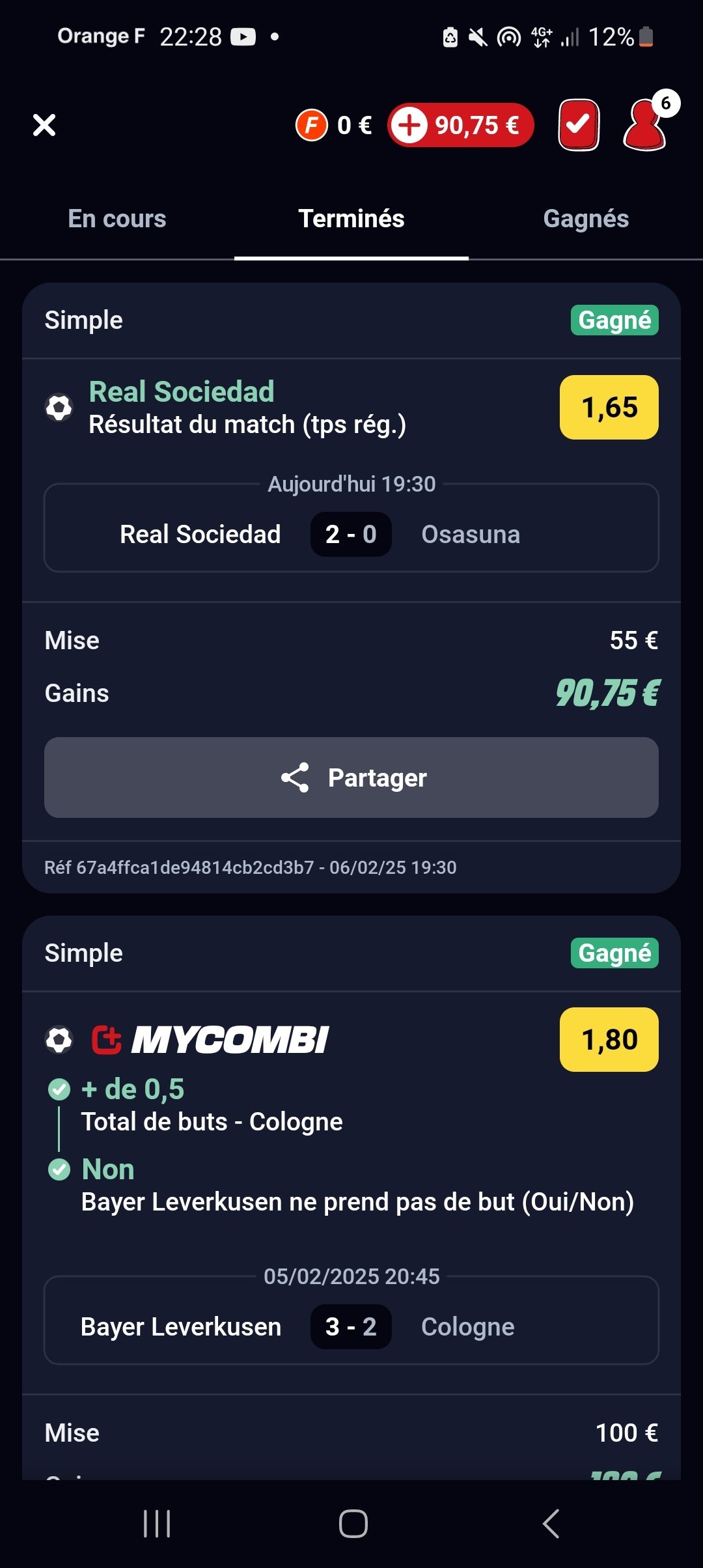The image size is (703, 1568).
Task: Close the bets screen with the X
Action: coord(44,125)
